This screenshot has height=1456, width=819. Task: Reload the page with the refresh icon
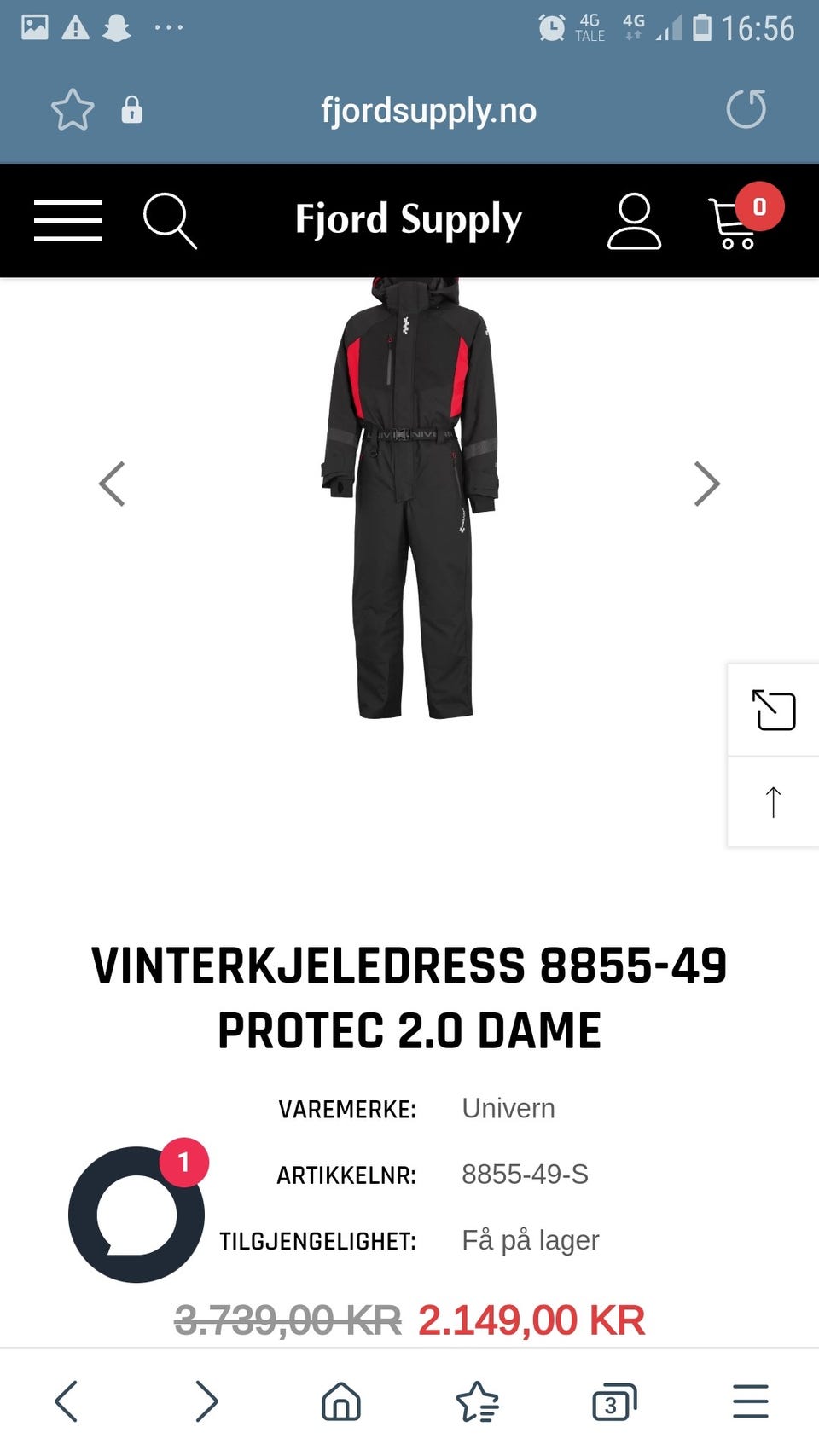(746, 109)
